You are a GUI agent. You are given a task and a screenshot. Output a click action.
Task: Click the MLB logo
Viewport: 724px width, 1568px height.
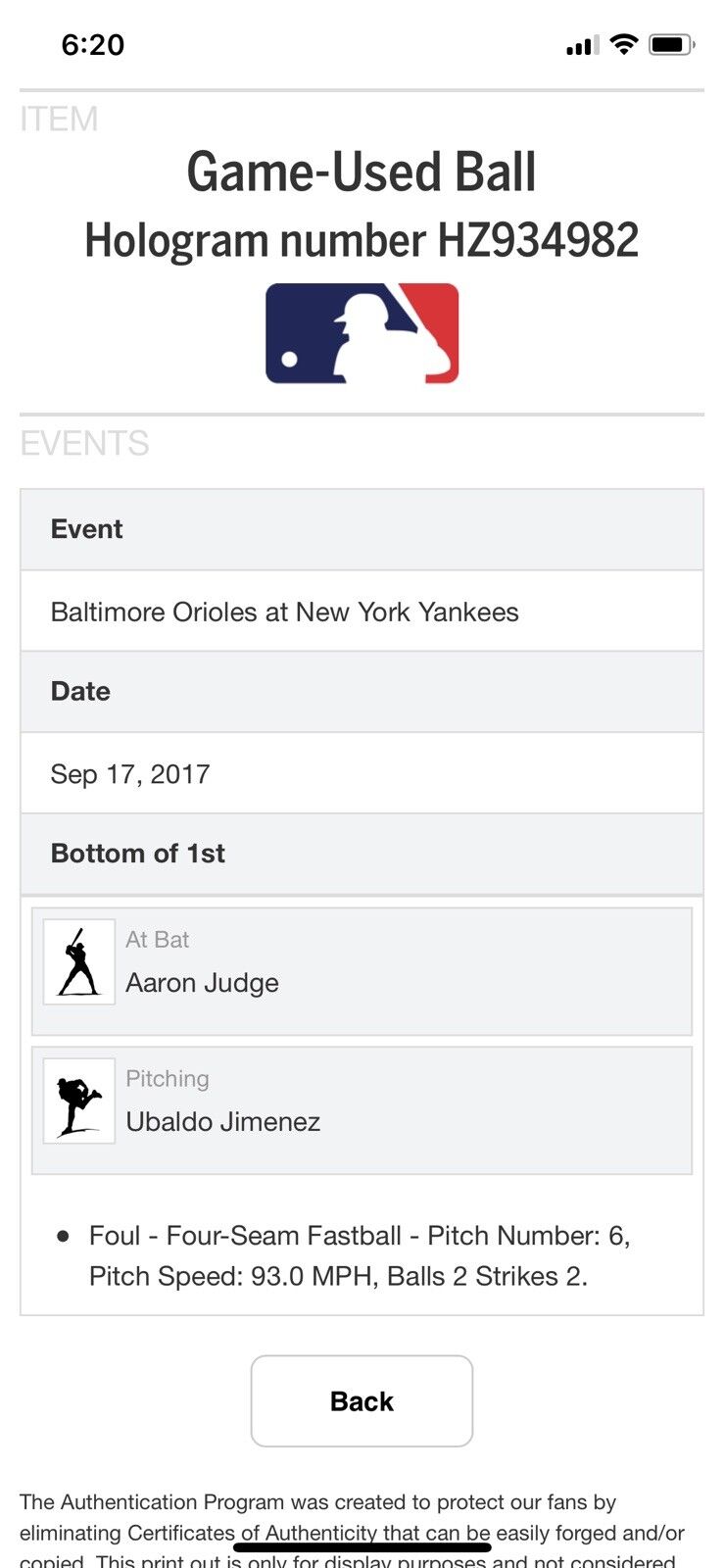point(362,330)
